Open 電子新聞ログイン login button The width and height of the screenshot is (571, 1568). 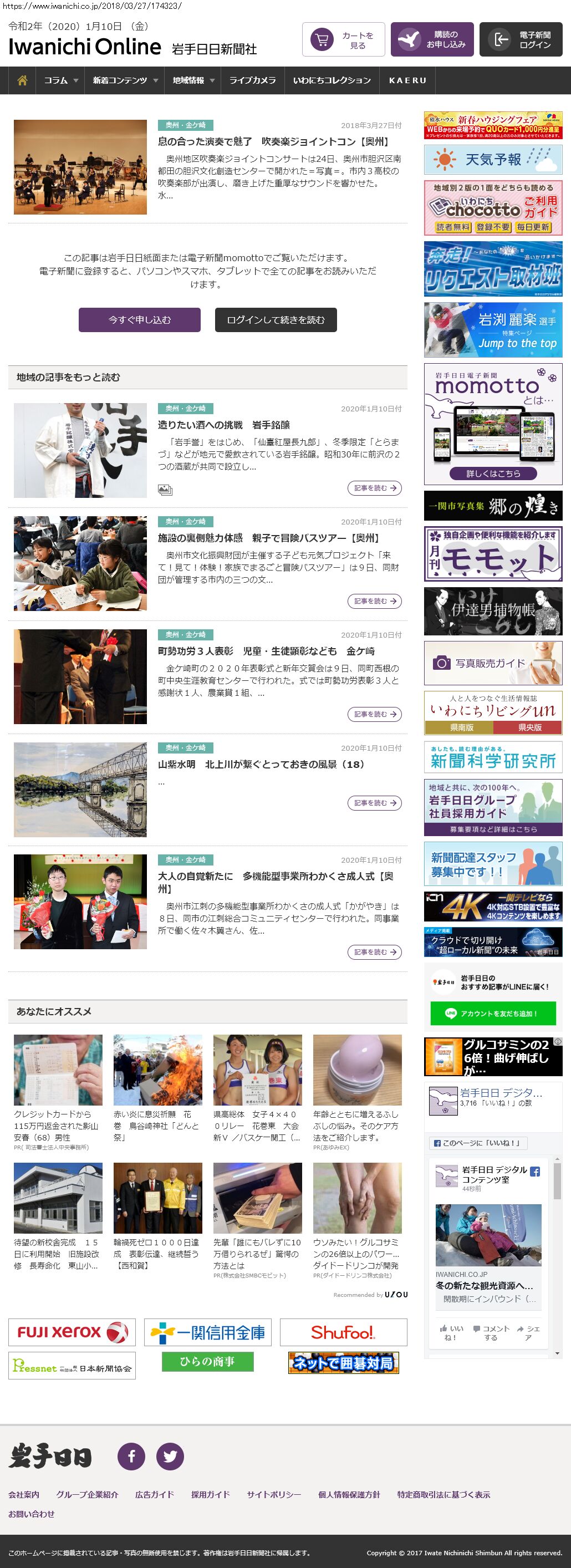[x=520, y=40]
